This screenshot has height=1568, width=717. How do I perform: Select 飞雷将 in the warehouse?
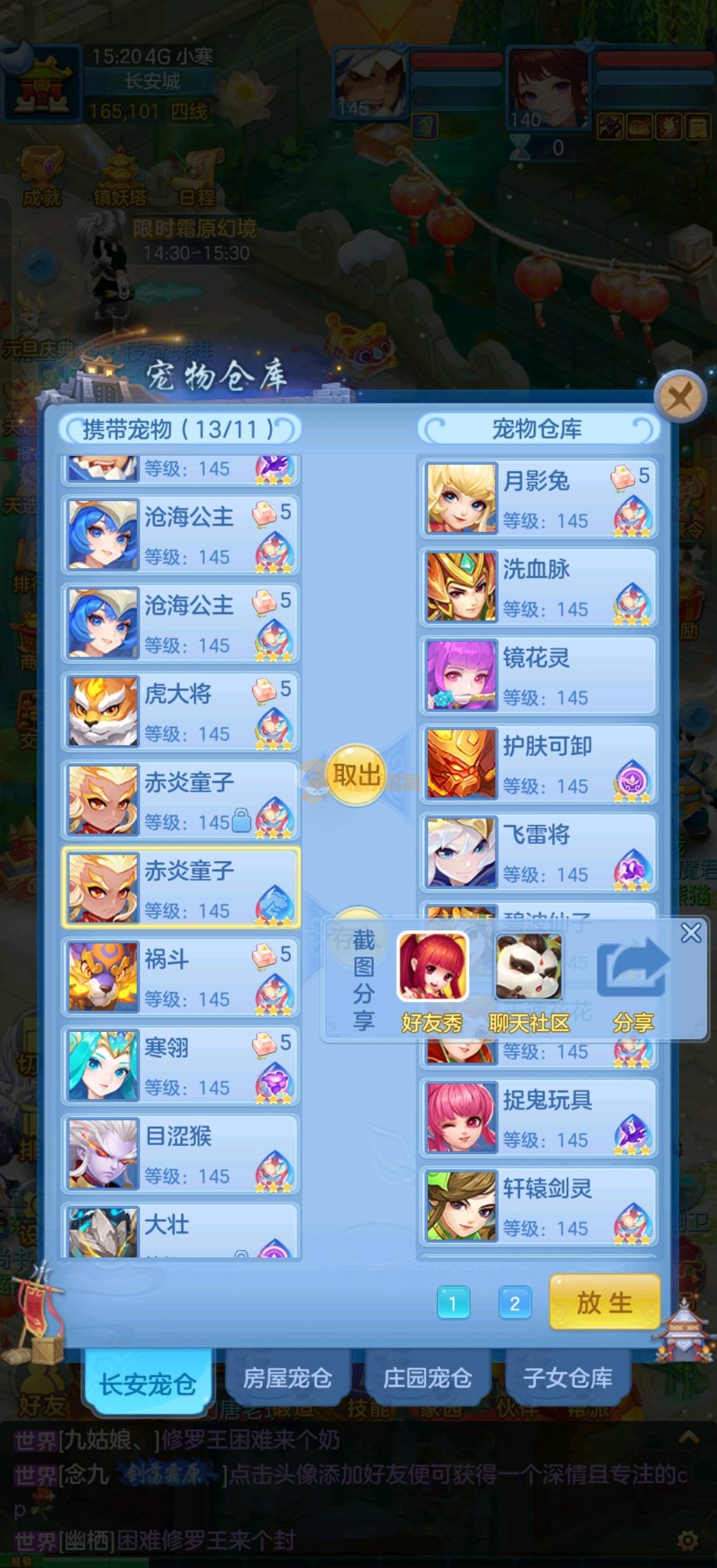[x=538, y=852]
